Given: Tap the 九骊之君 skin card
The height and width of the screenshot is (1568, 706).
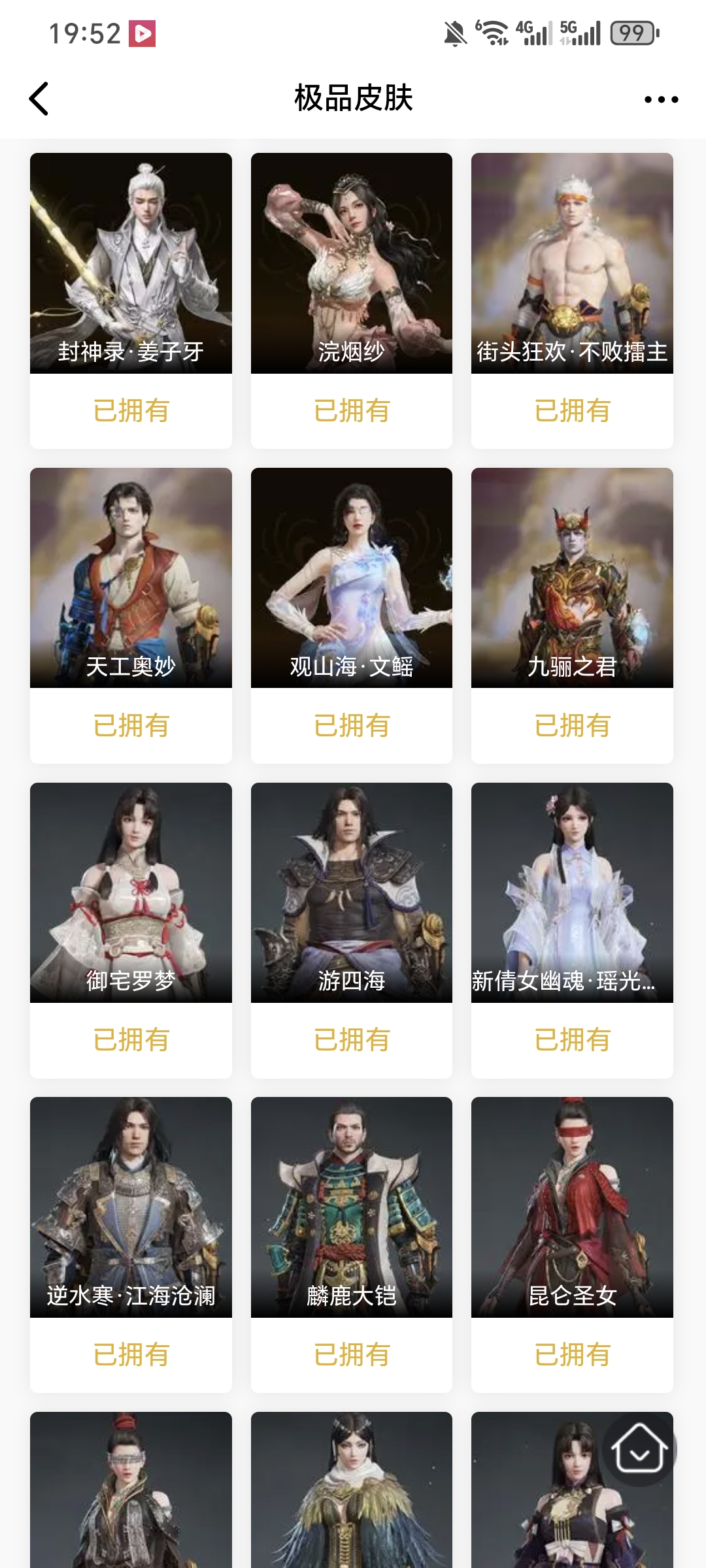Looking at the screenshot, I should coord(572,578).
